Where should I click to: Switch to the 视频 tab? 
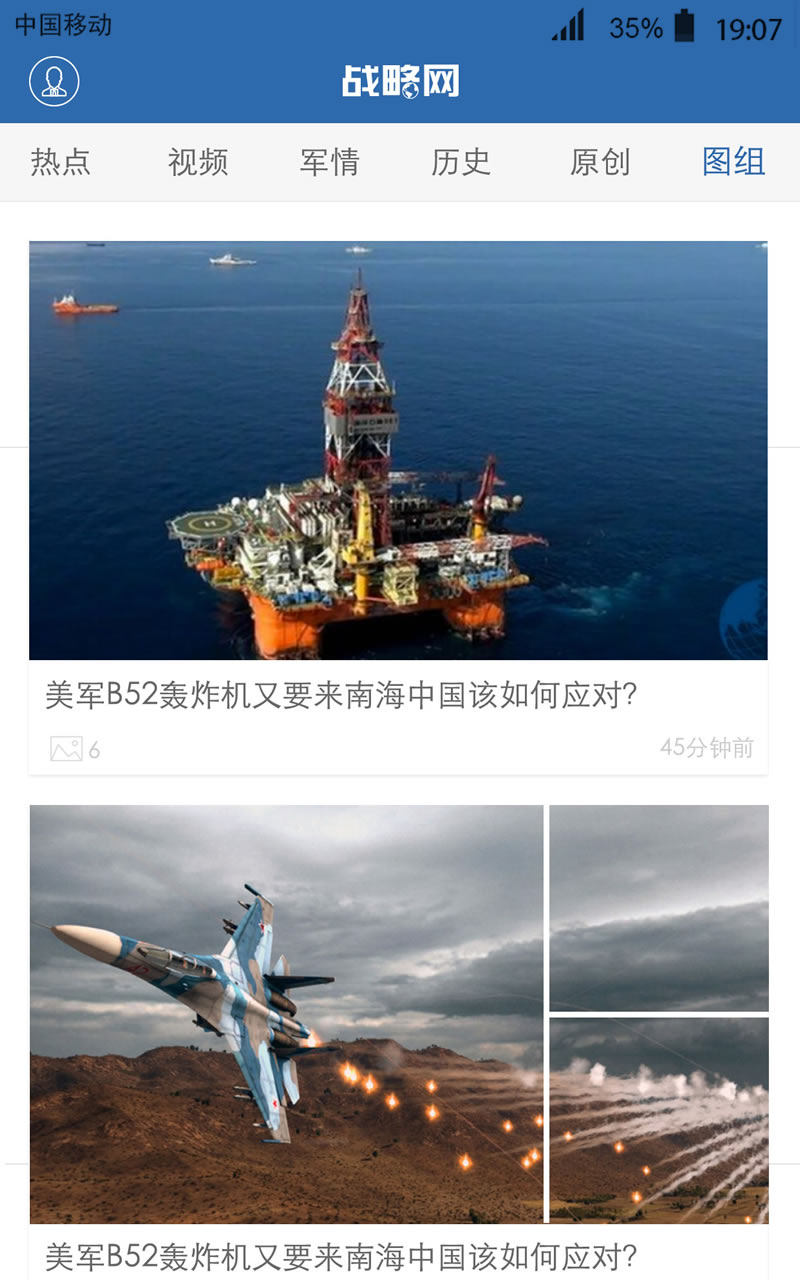click(198, 162)
